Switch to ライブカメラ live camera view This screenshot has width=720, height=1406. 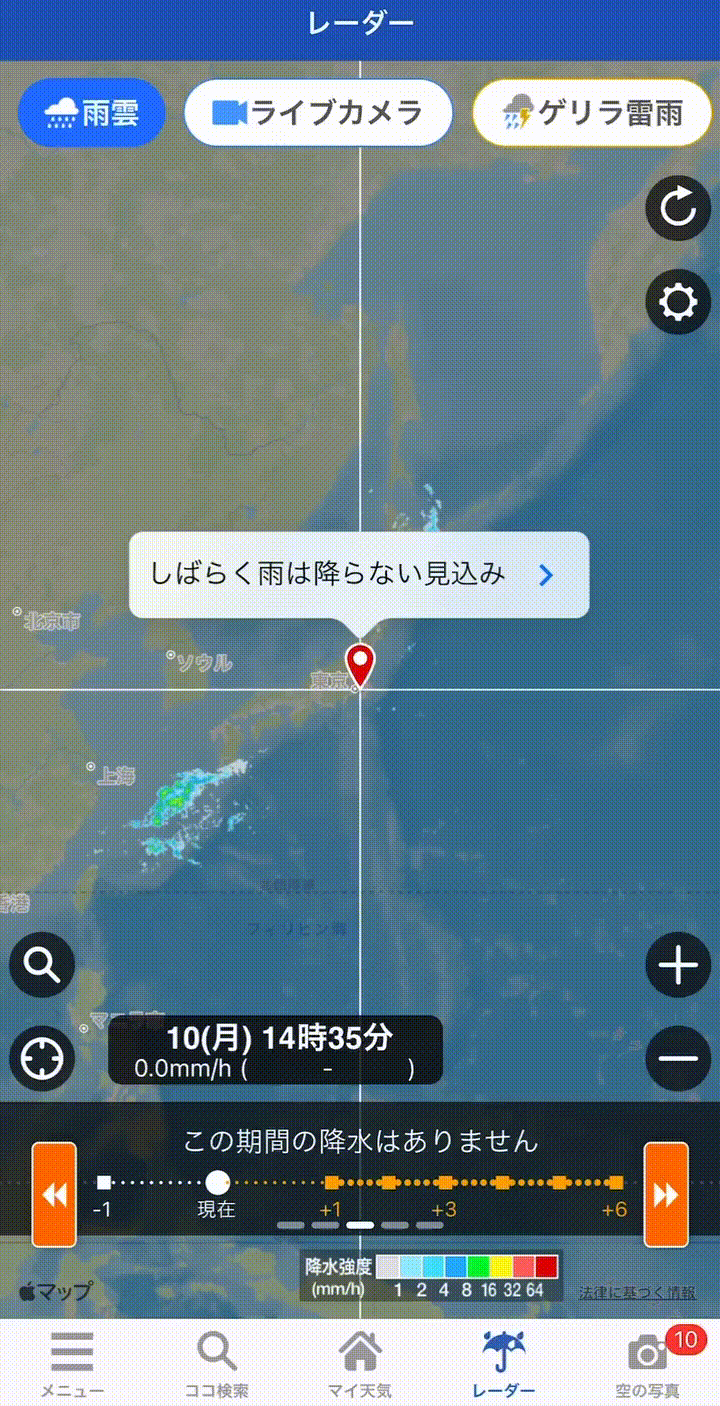point(318,112)
